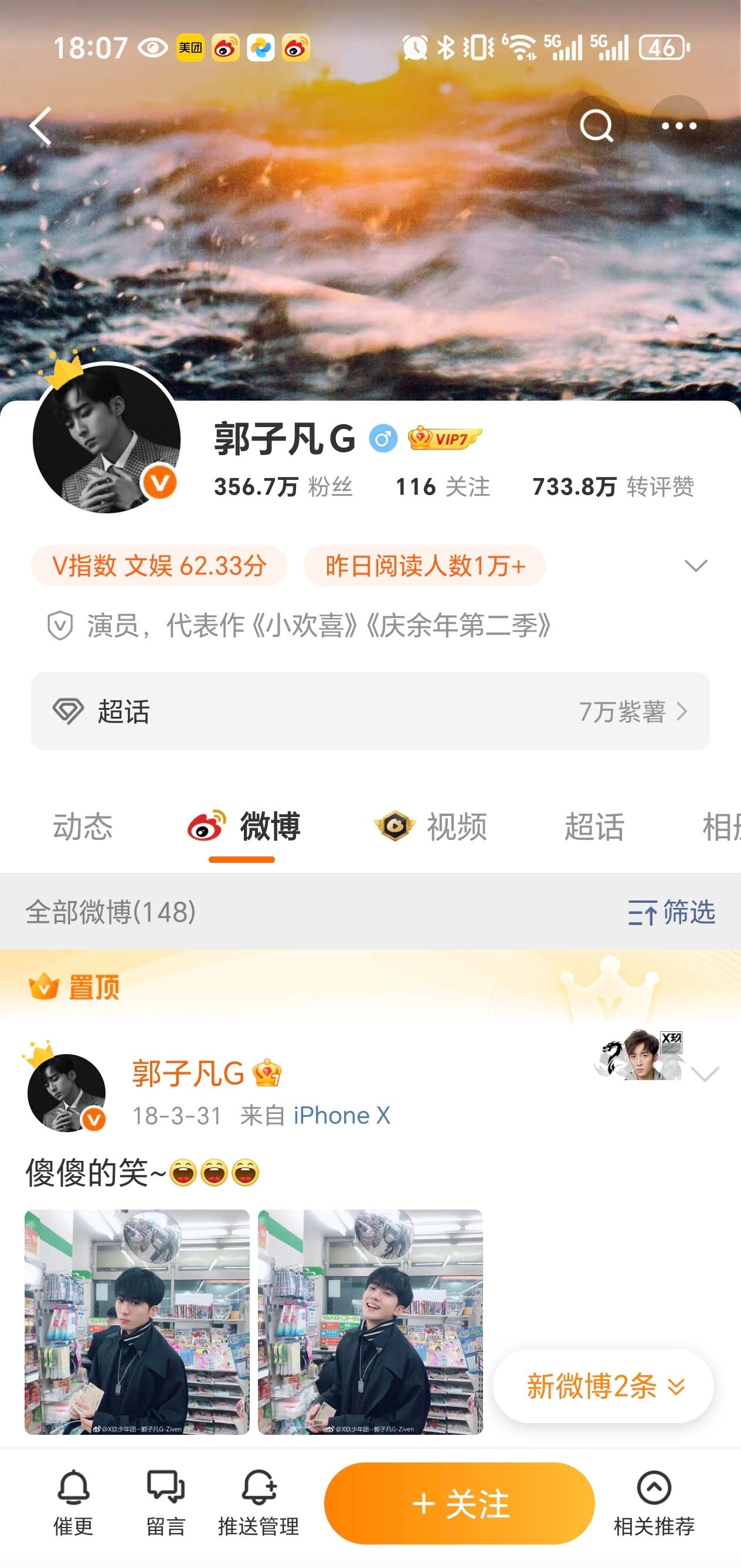
Task: Open the first photo in pinned post
Action: (137, 1322)
